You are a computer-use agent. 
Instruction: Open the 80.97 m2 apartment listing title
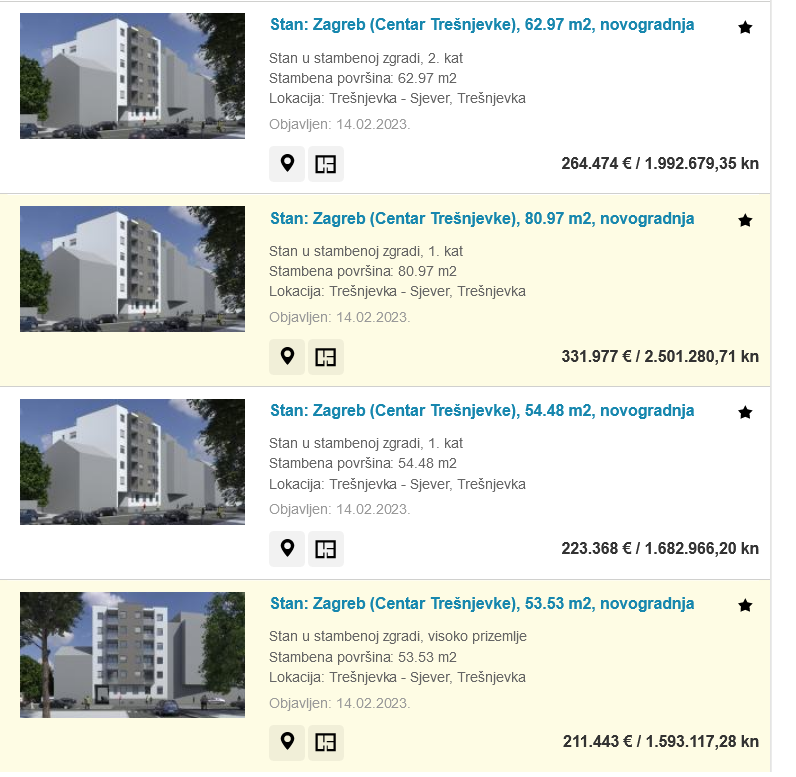tap(481, 218)
